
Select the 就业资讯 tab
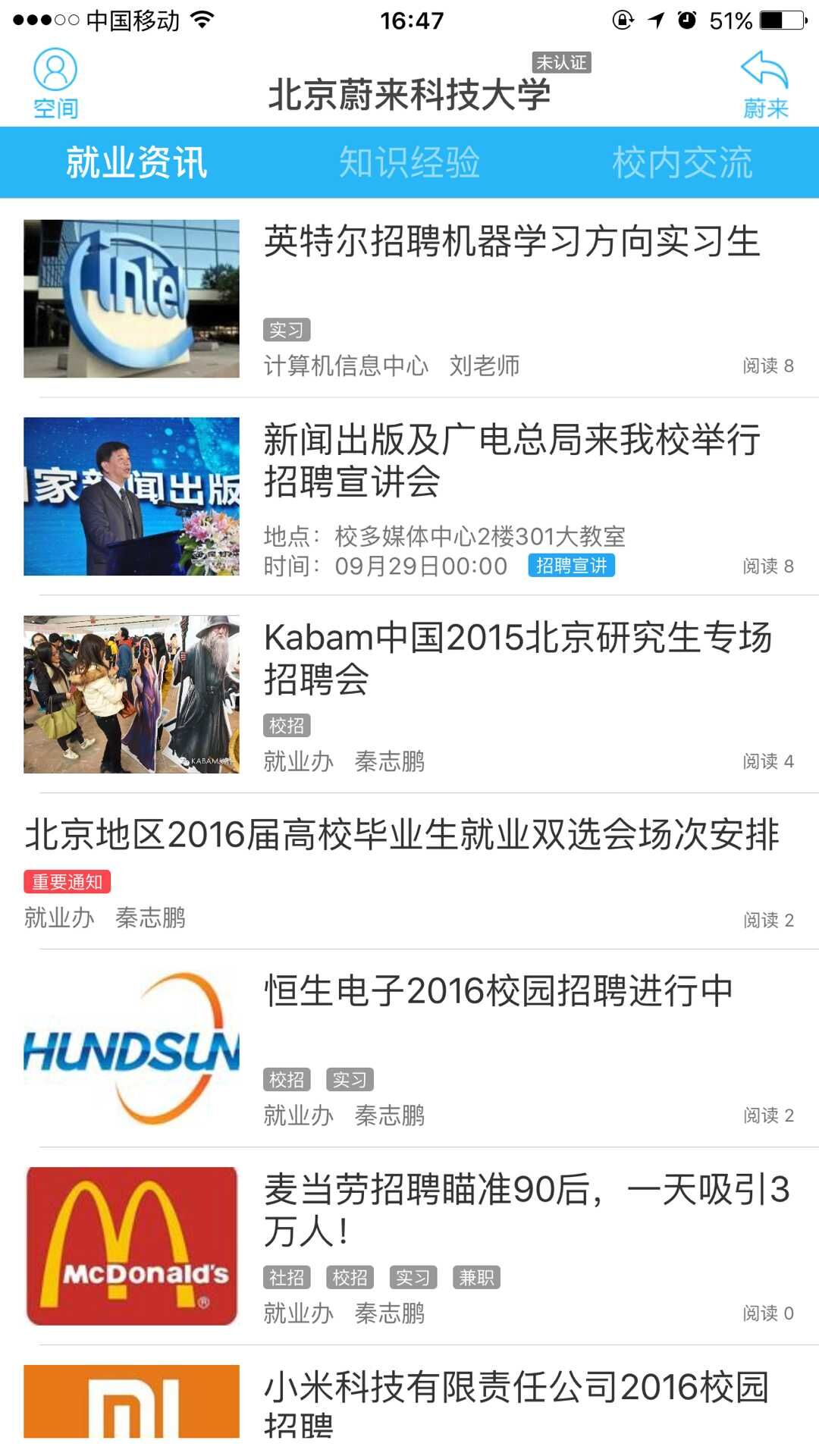coord(136,162)
